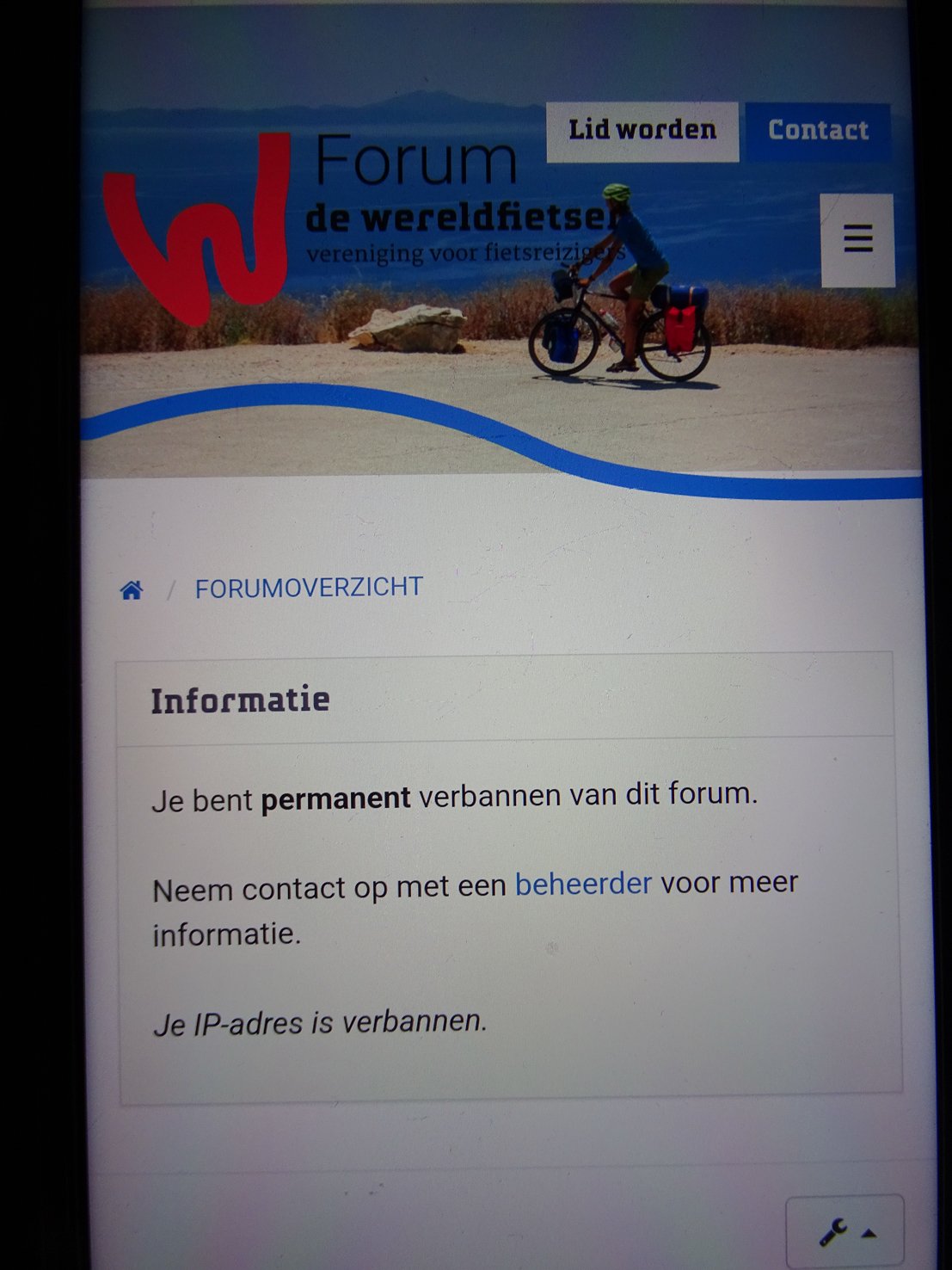Open the hamburger menu
This screenshot has width=952, height=1270.
coord(857,239)
